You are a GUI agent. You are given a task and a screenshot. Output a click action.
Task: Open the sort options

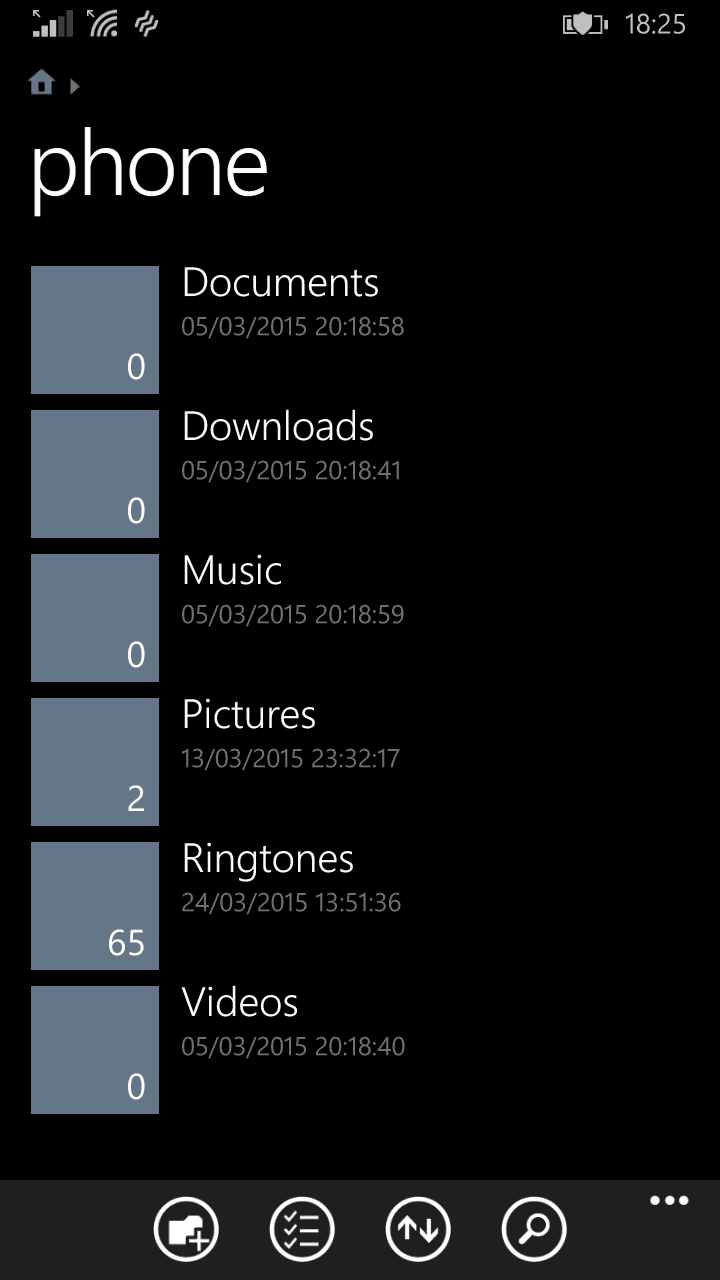[x=418, y=1229]
